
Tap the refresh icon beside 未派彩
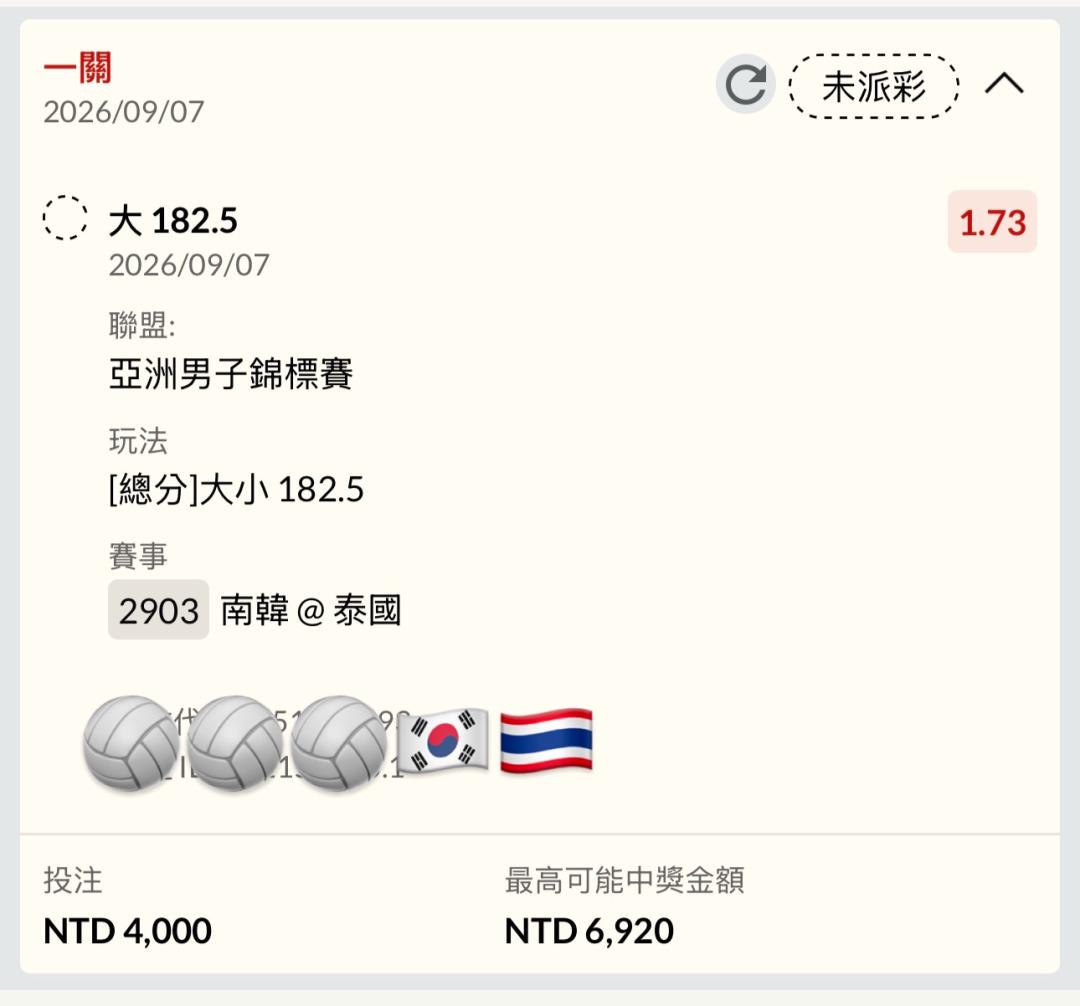746,84
